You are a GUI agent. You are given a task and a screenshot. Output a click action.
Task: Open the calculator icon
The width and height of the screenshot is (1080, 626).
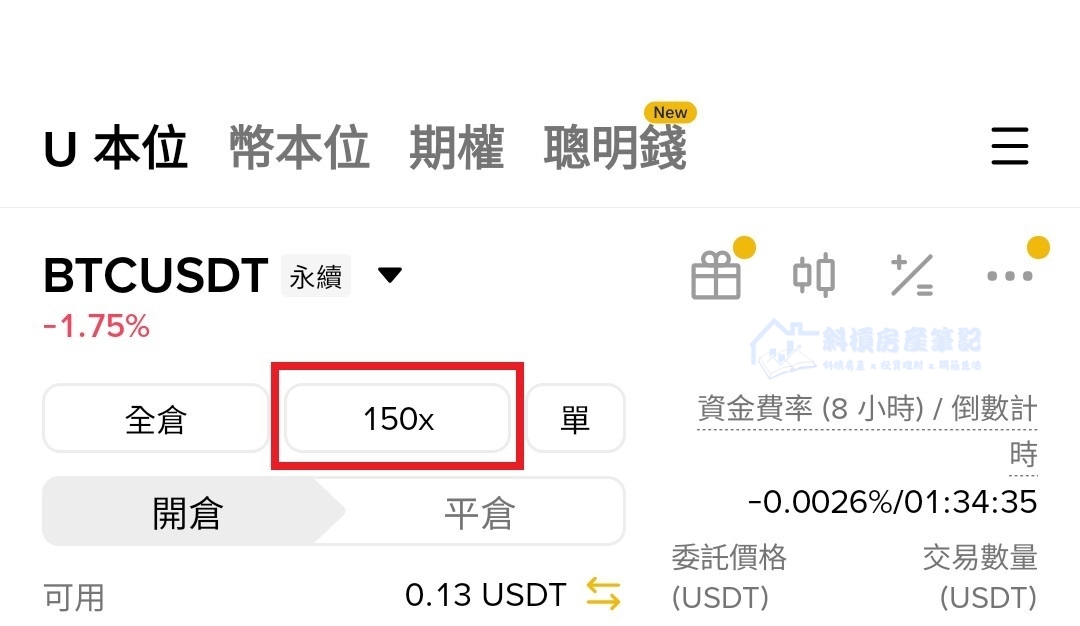click(911, 276)
